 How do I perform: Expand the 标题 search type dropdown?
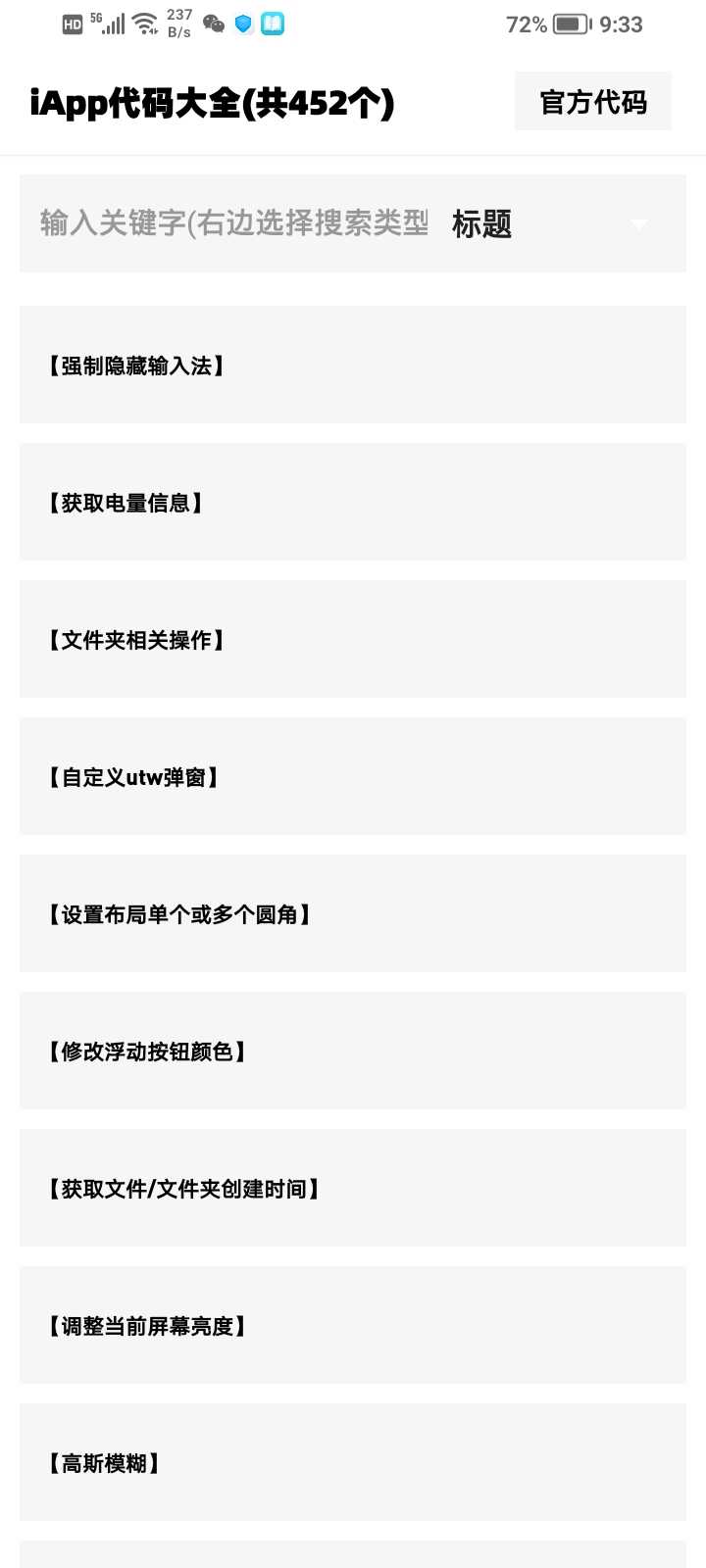tap(549, 224)
